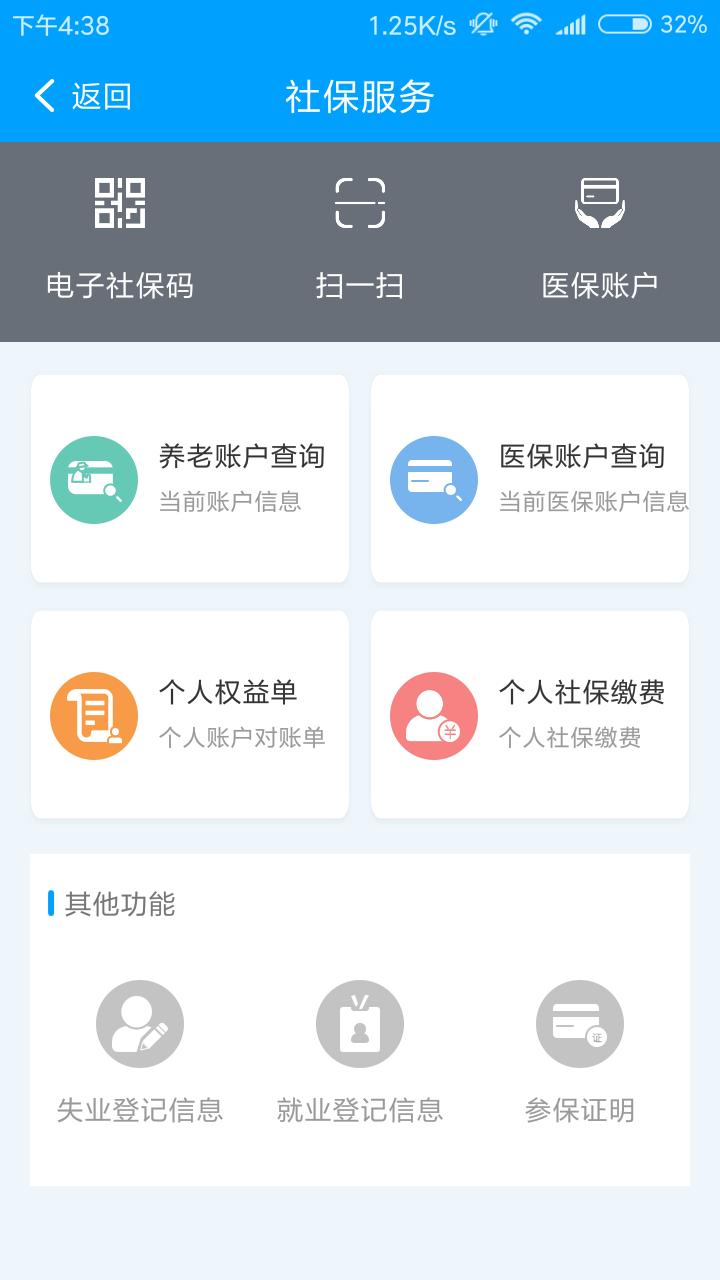Viewport: 720px width, 1280px height.
Task: Open 医保账户 in the top bar
Action: pyautogui.click(x=600, y=240)
